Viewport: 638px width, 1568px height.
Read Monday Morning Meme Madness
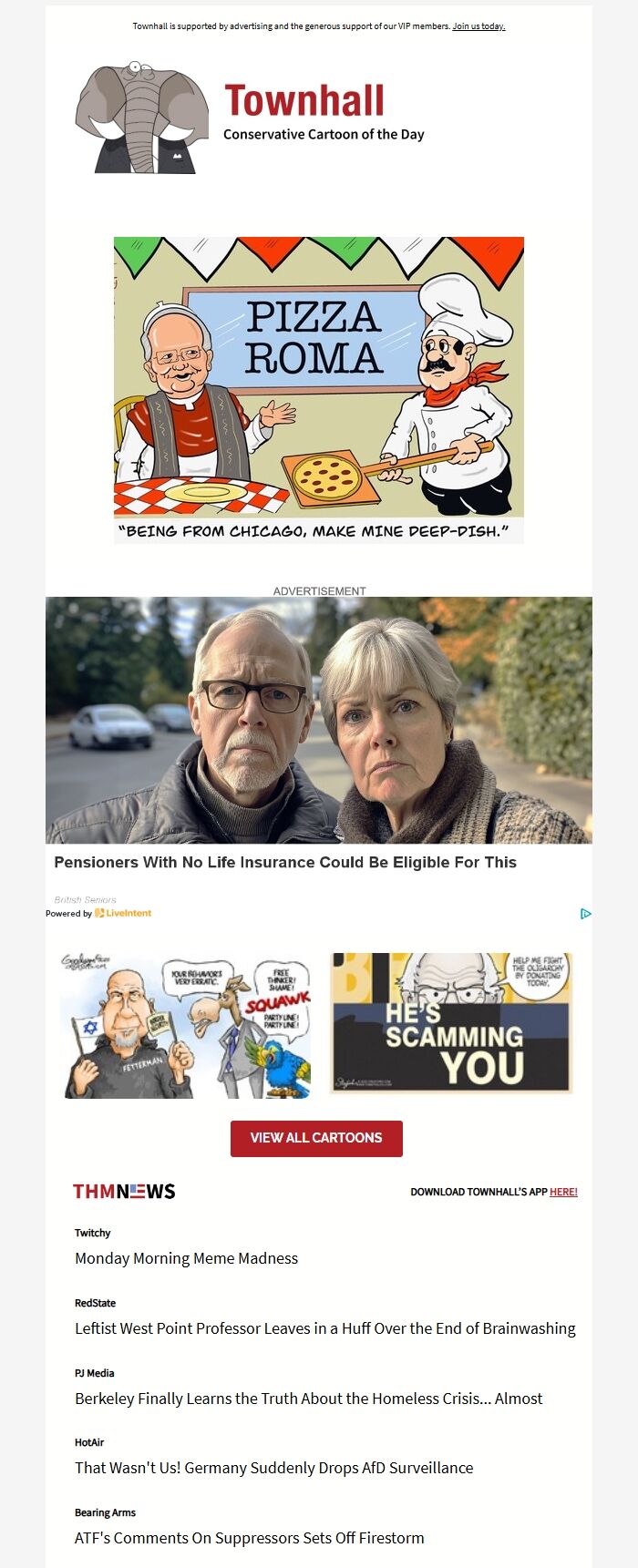click(186, 1258)
